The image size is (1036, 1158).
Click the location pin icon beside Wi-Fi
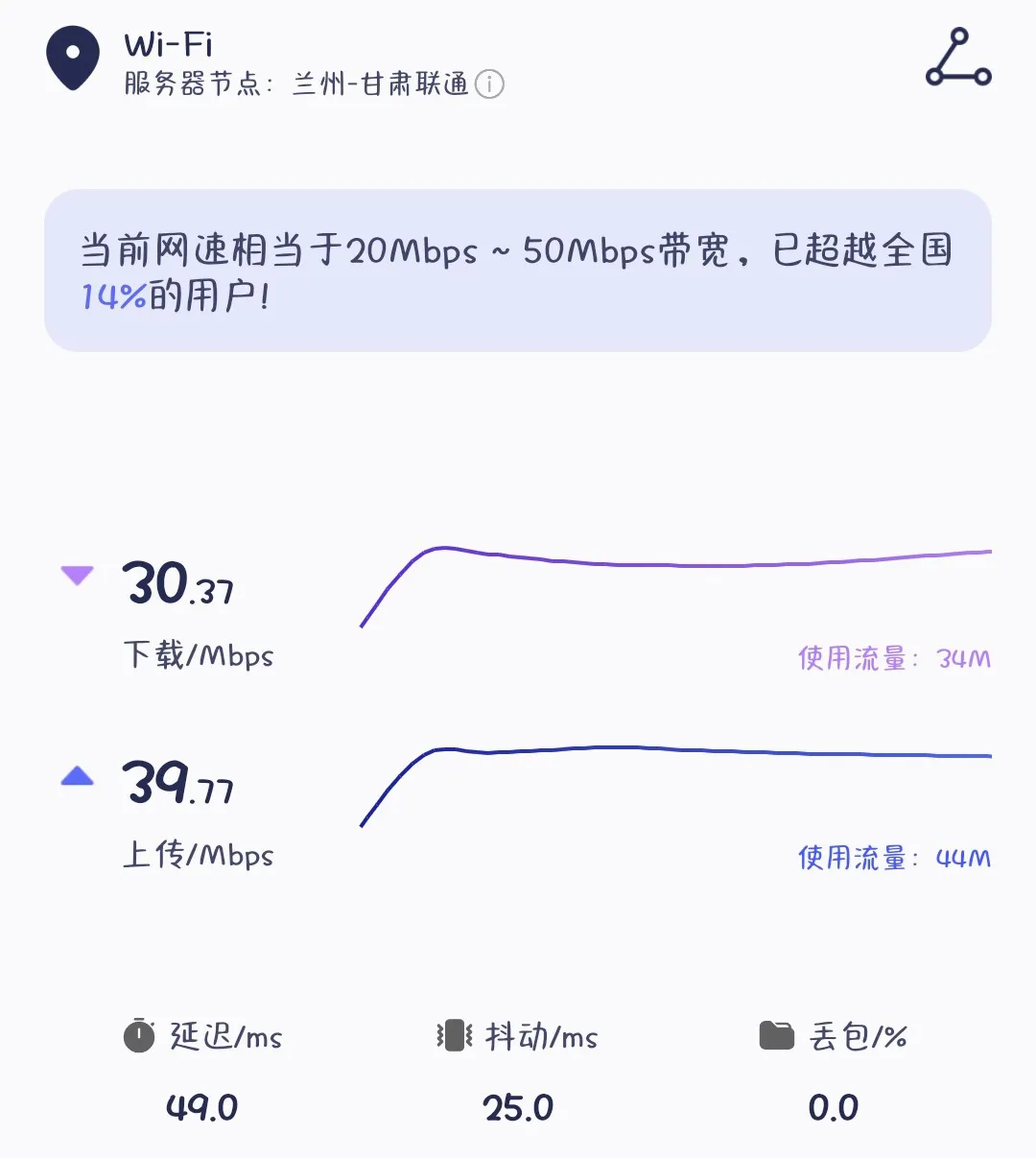73,56
